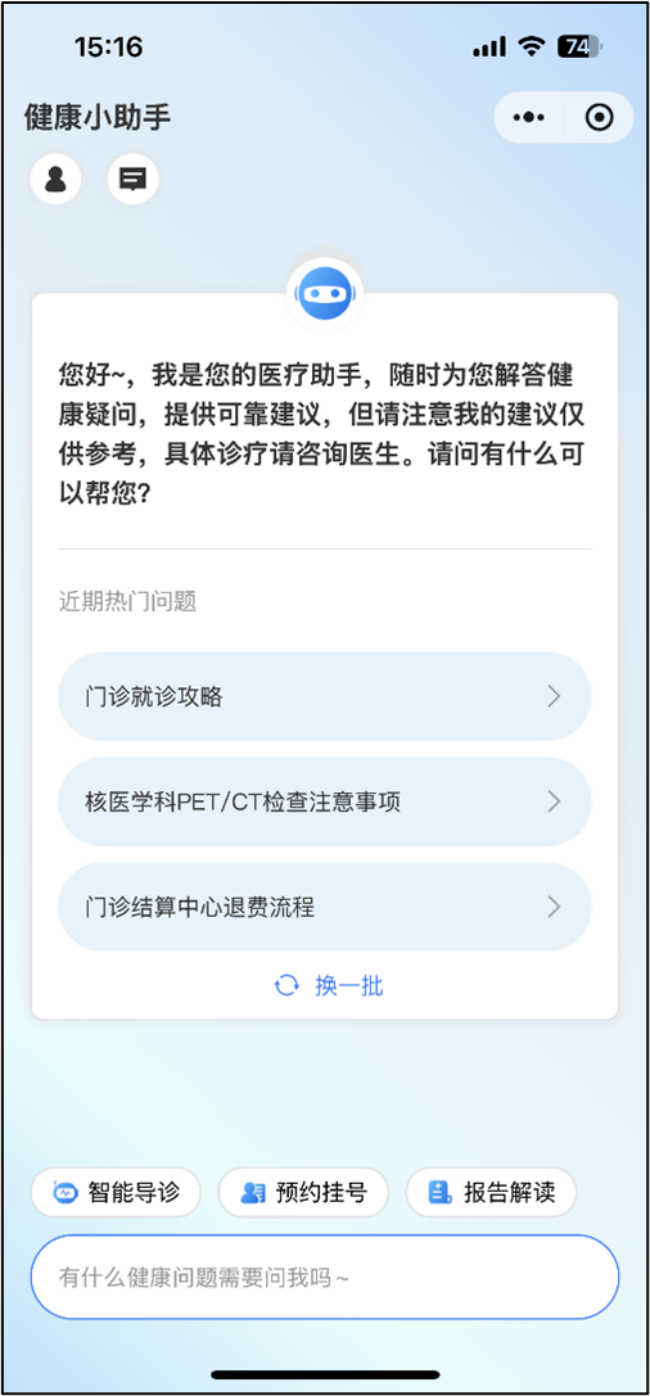The image size is (650, 1396).
Task: Open 核医学科PET/CT检查注意事项 question
Action: [x=325, y=802]
